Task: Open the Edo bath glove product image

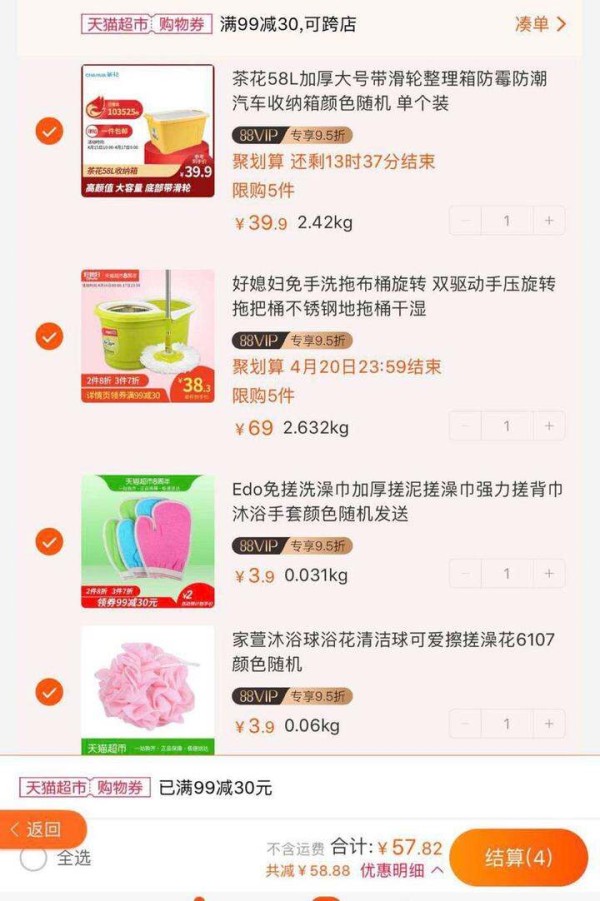Action: [147, 542]
